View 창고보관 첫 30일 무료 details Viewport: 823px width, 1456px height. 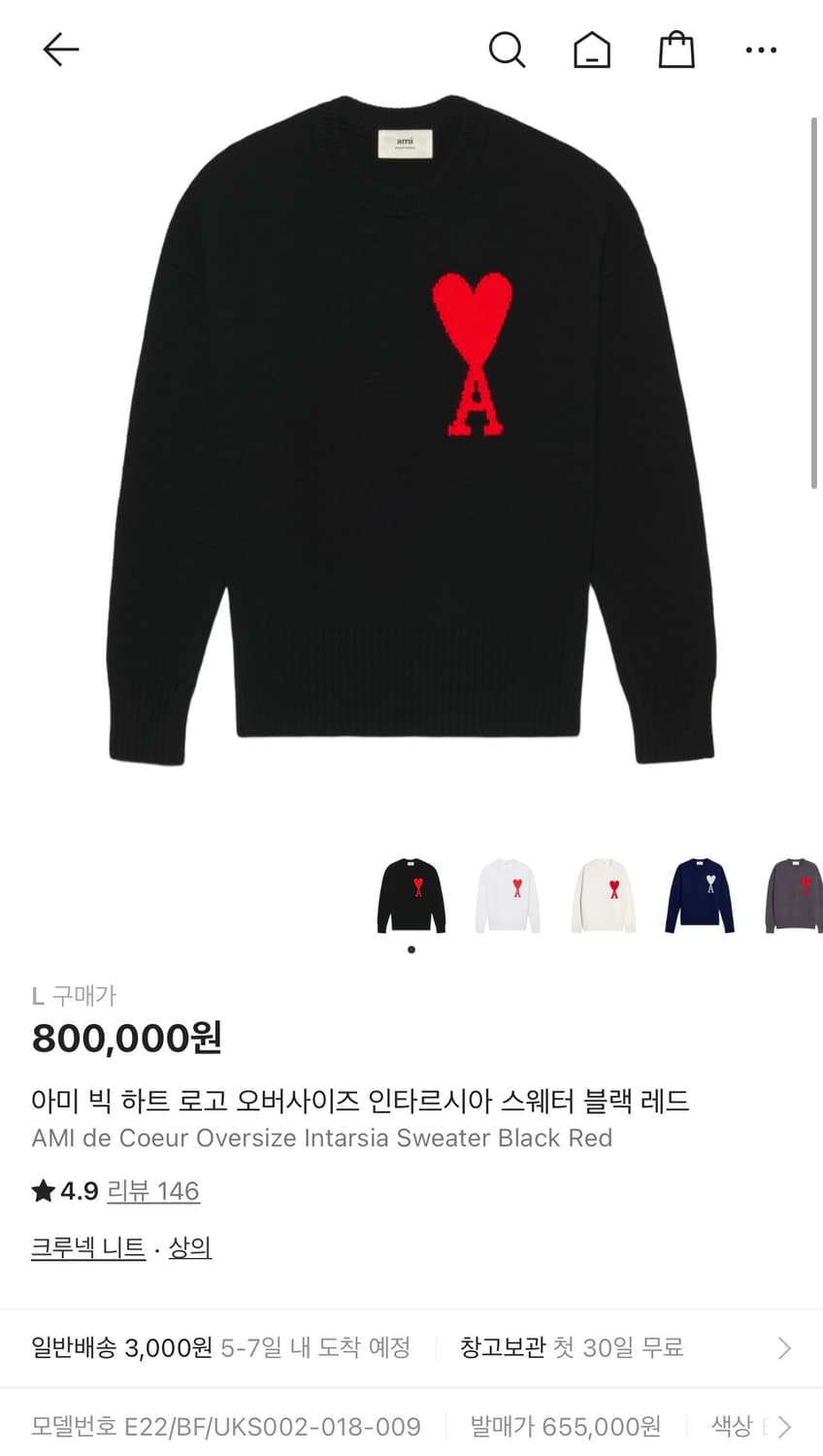pos(573,1347)
